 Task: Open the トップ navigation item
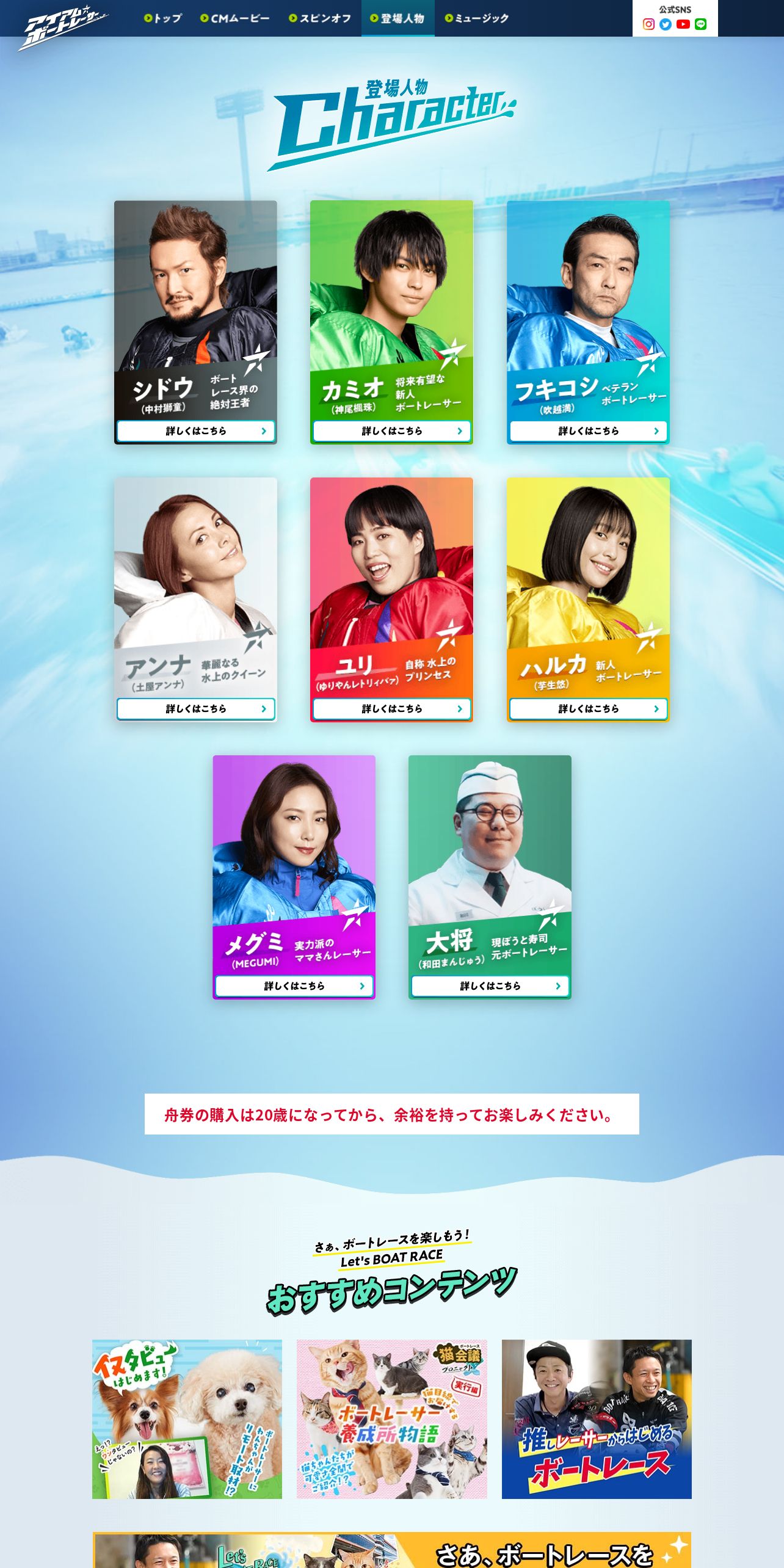[163, 18]
